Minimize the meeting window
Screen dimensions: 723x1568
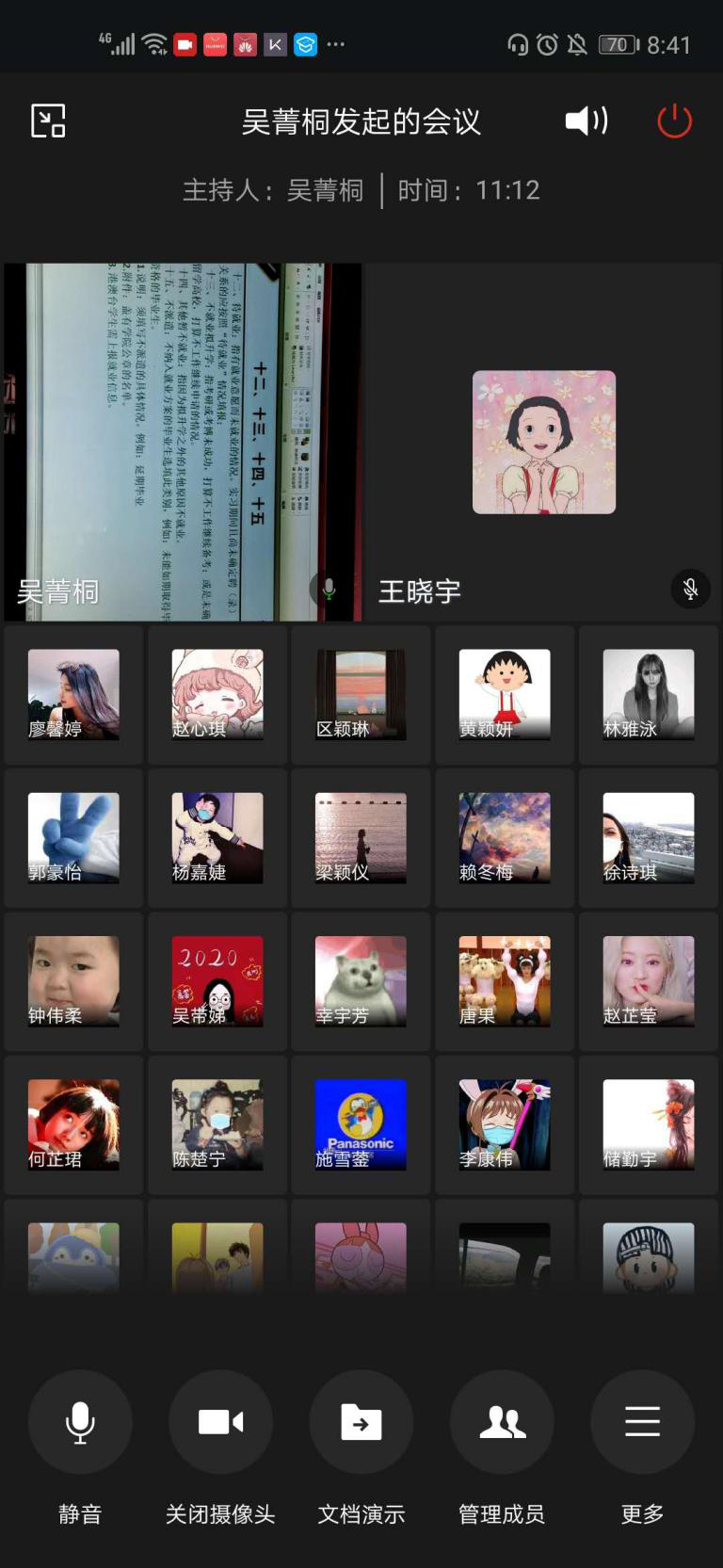click(48, 121)
